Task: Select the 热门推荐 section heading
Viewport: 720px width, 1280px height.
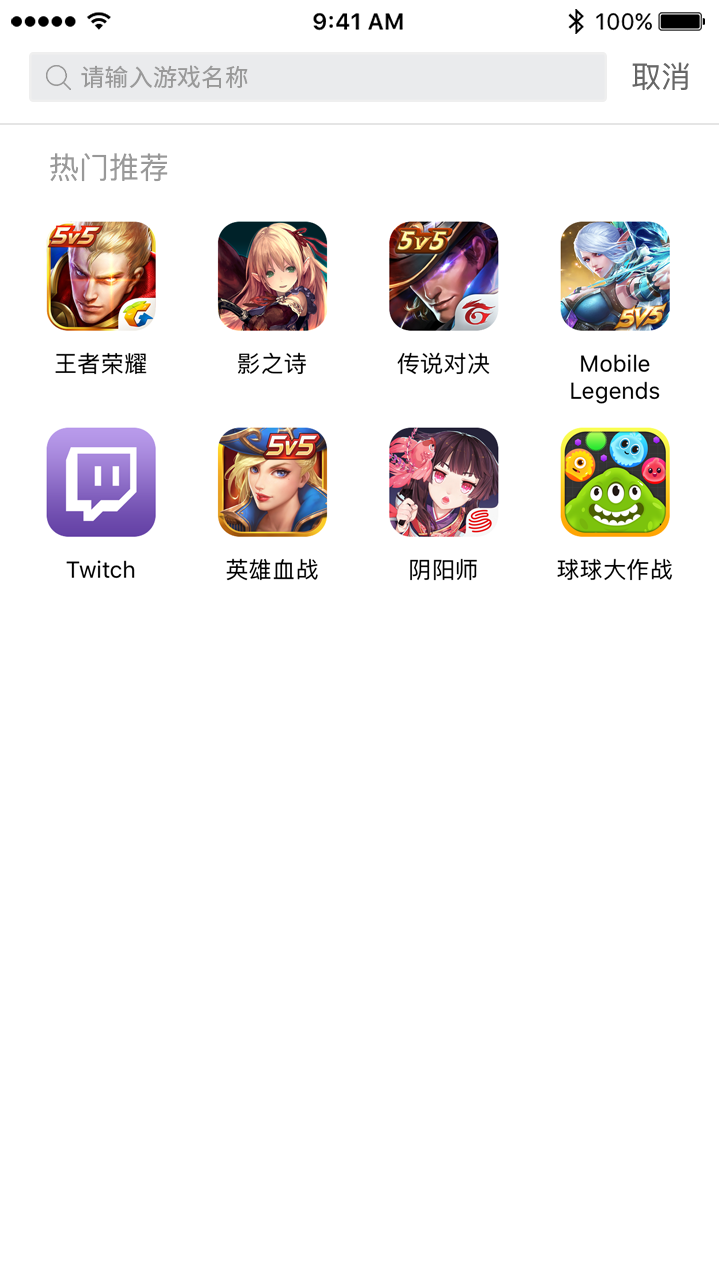Action: (x=109, y=168)
